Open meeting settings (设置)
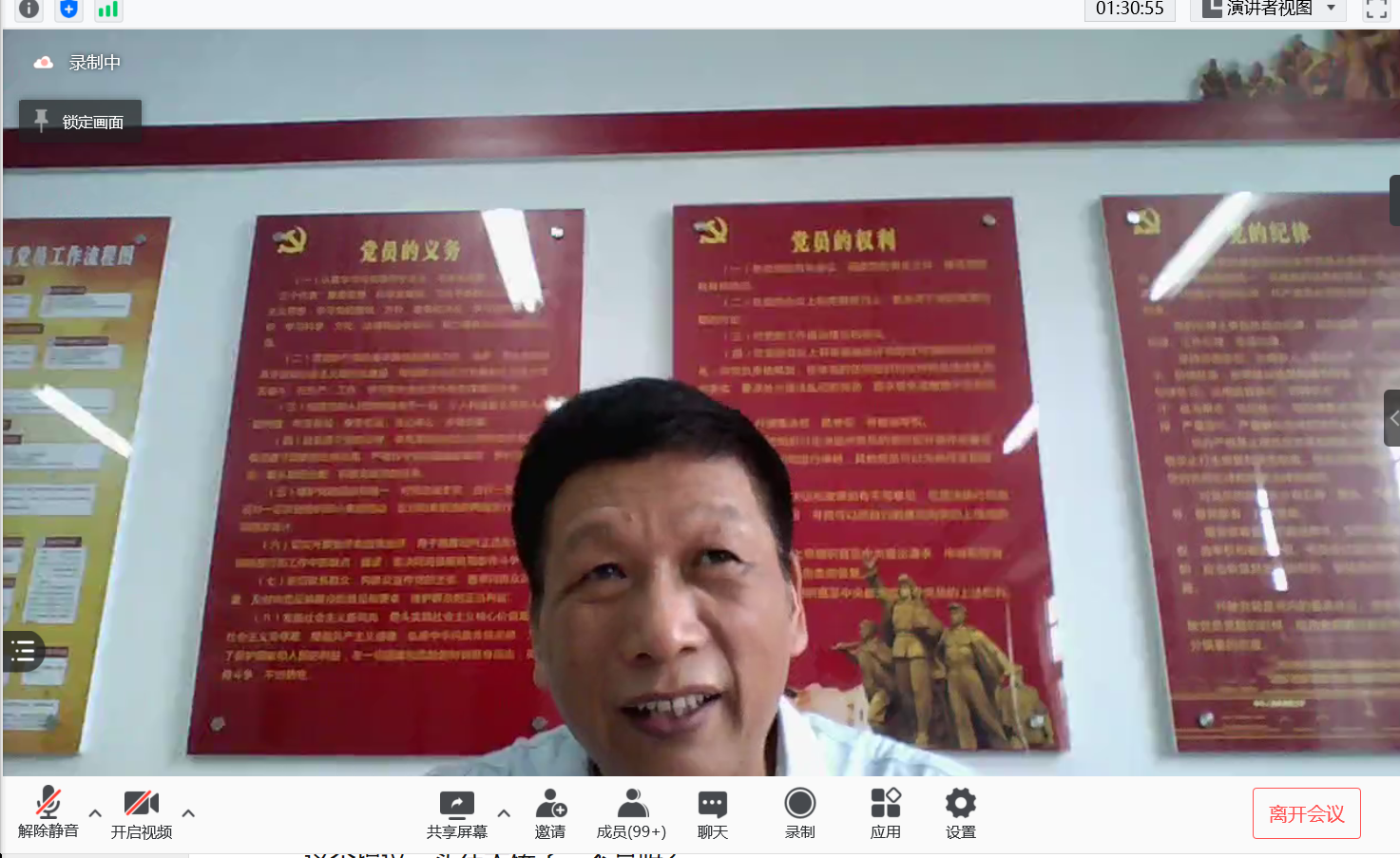Viewport: 1400px width, 858px height. [x=960, y=814]
